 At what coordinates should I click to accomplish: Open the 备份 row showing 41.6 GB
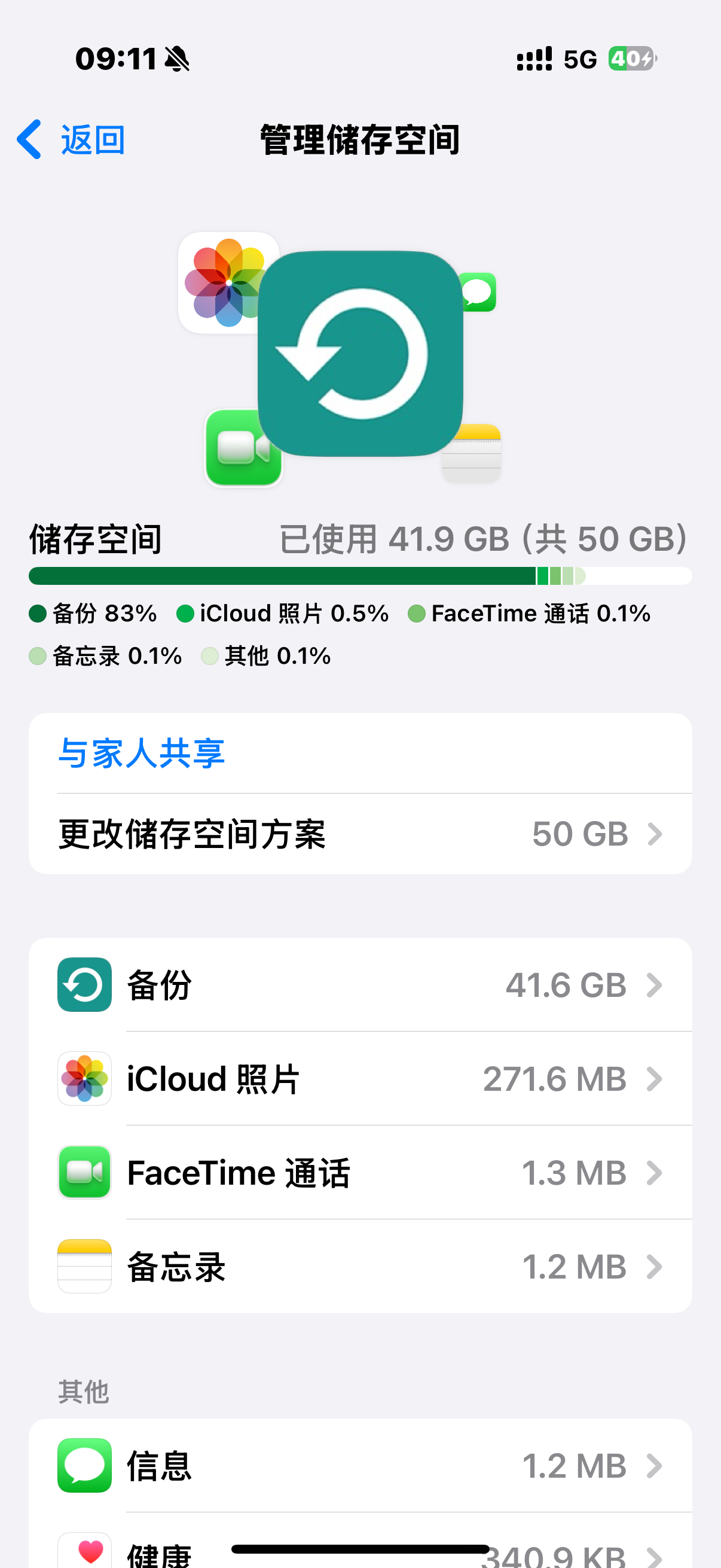click(359, 985)
